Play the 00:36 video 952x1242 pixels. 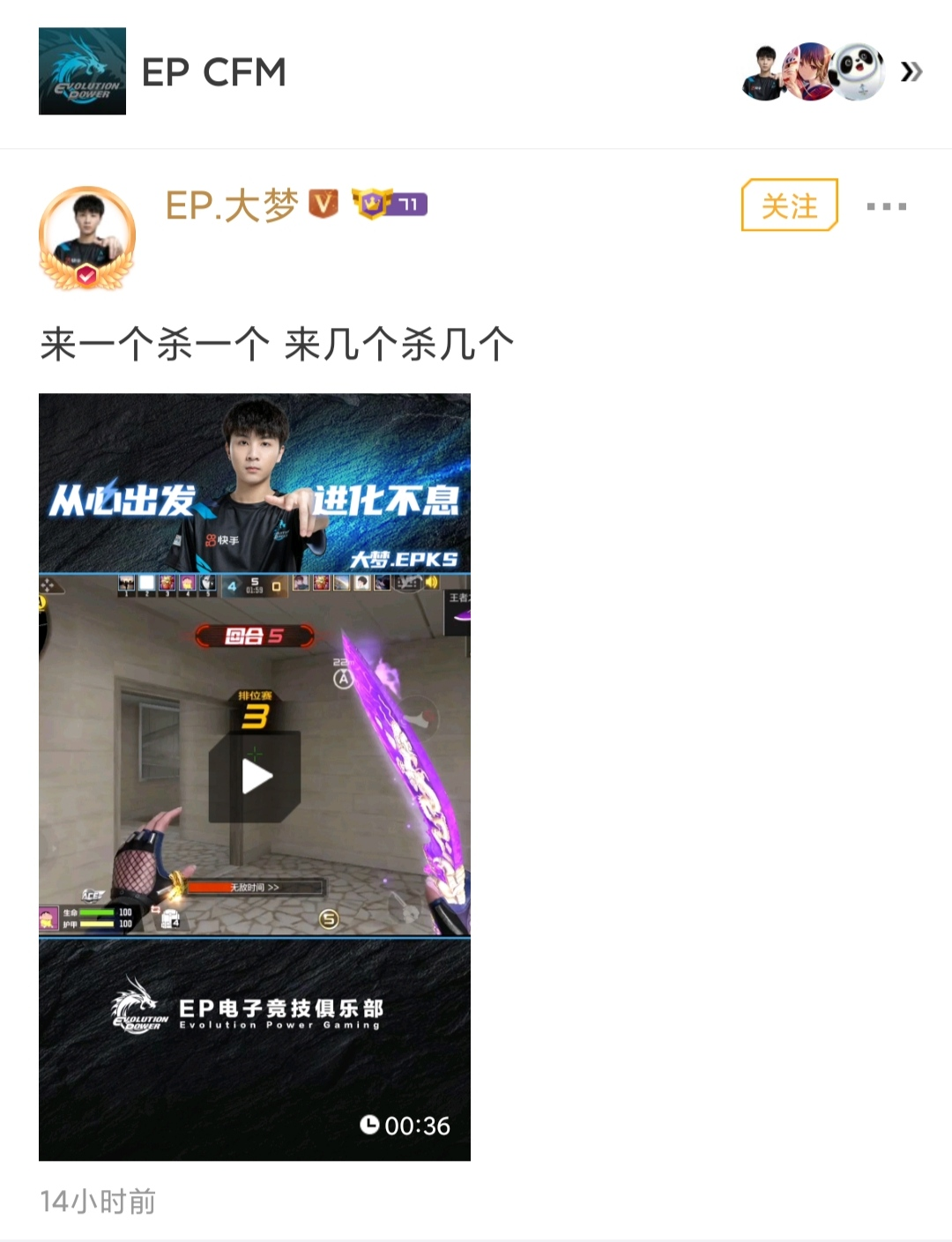(x=255, y=777)
